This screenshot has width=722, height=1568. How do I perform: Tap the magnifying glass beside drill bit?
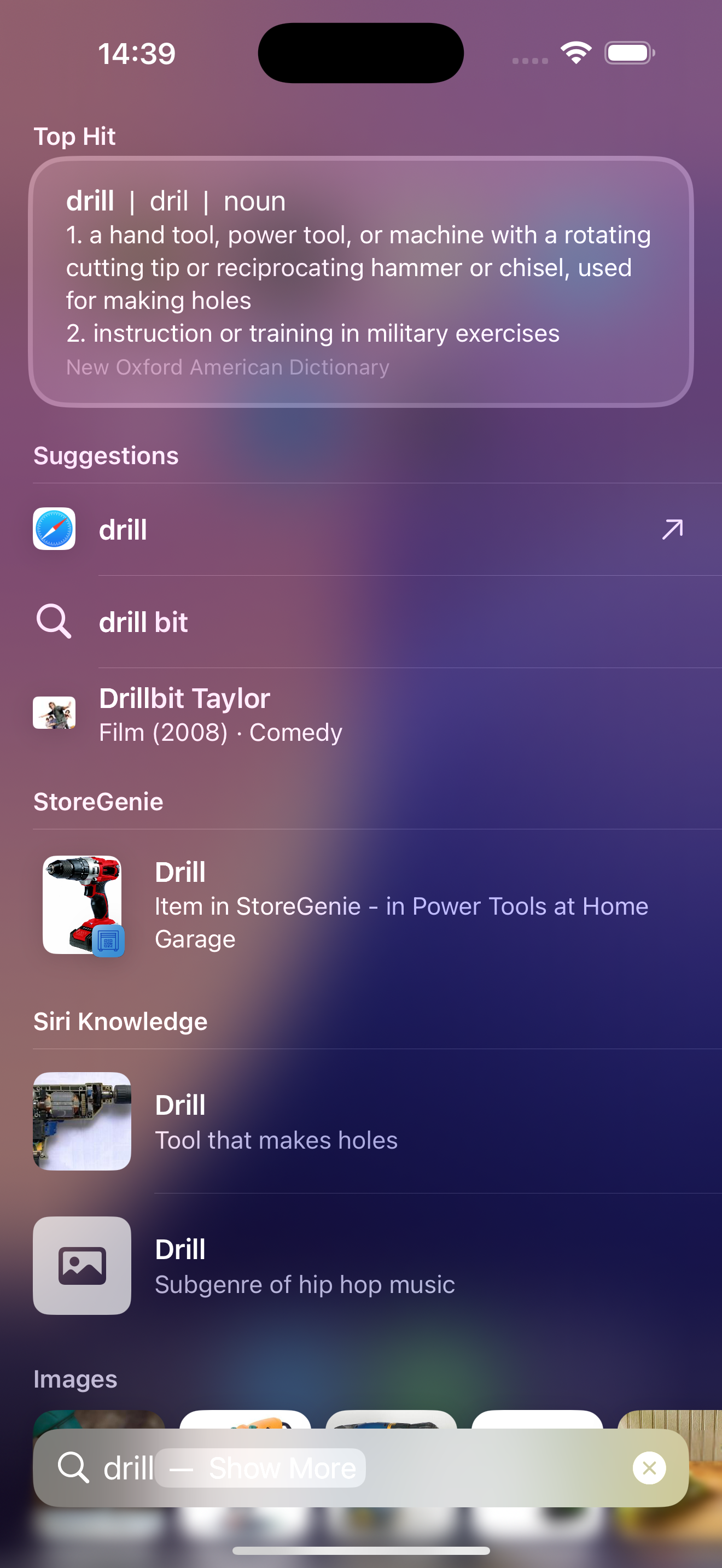coord(53,621)
